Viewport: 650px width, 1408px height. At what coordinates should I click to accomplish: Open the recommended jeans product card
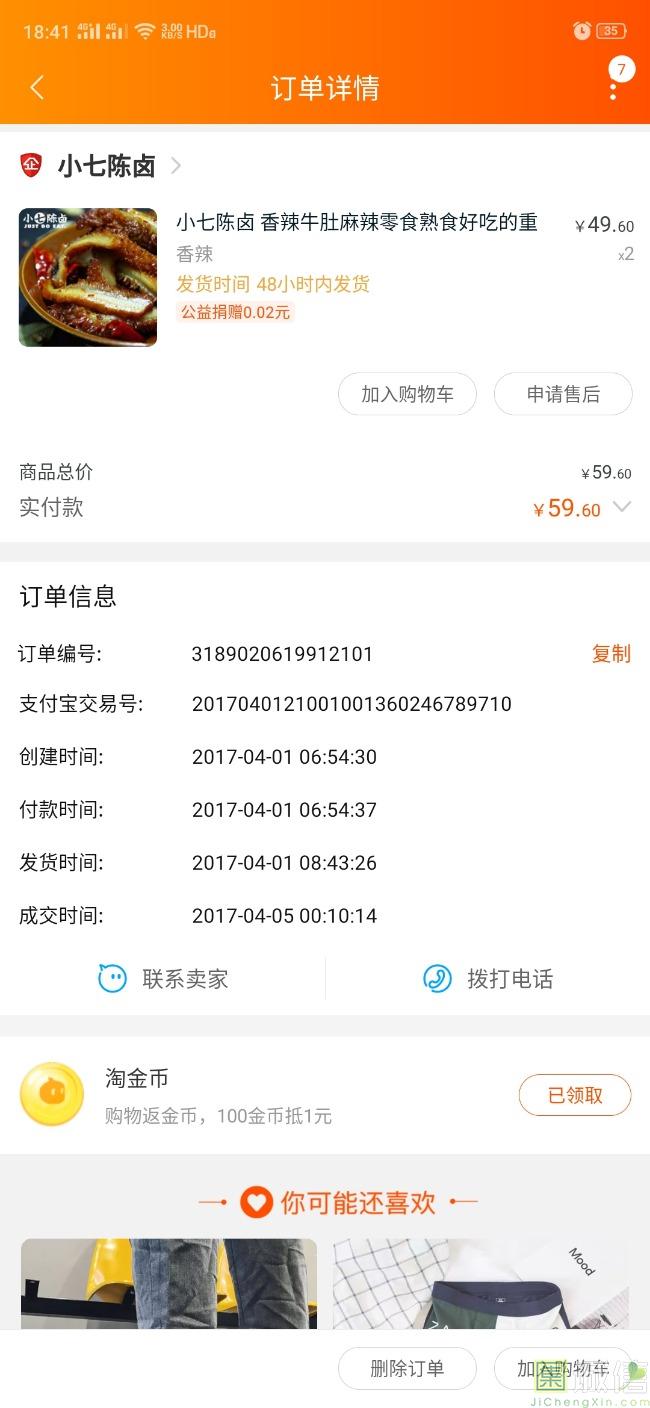169,1283
